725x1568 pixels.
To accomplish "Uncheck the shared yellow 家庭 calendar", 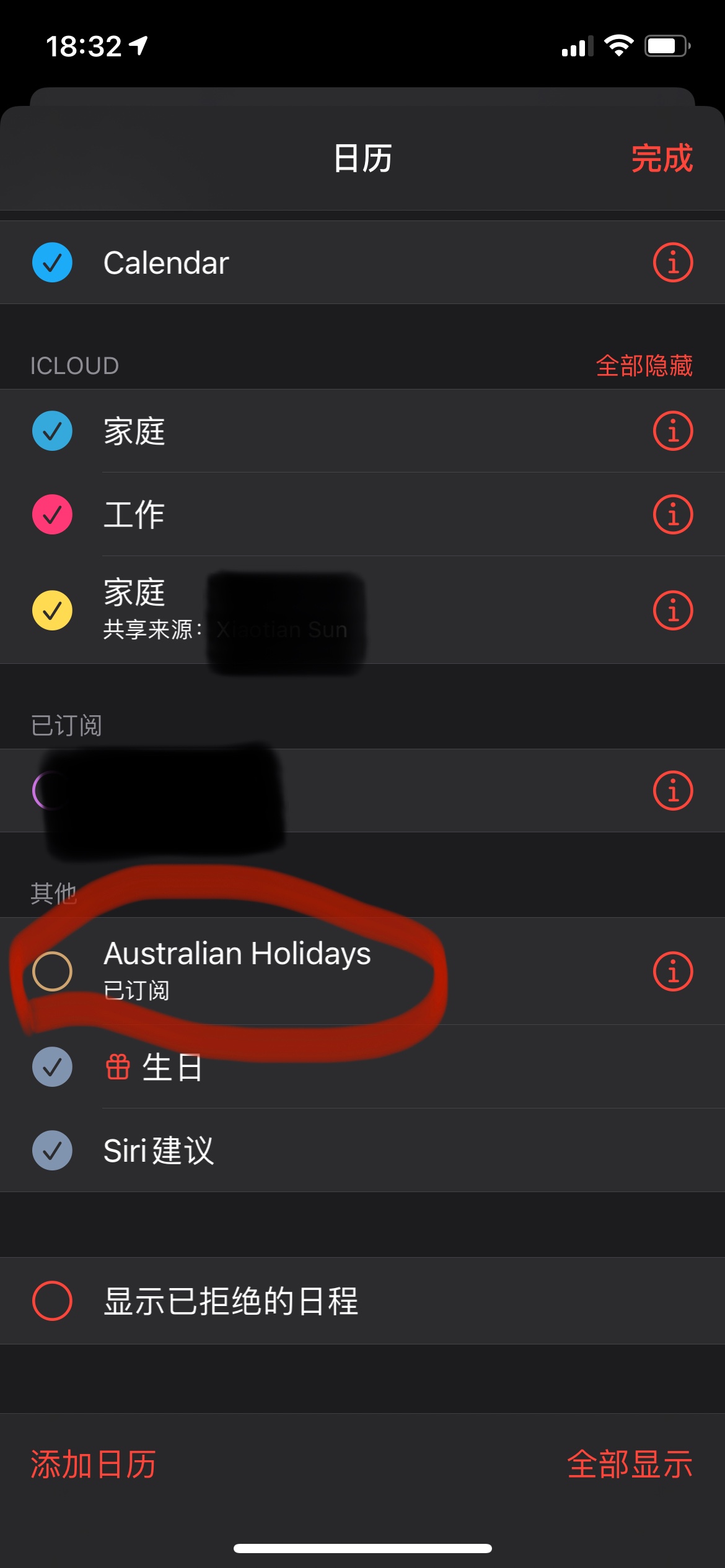I will tap(53, 611).
